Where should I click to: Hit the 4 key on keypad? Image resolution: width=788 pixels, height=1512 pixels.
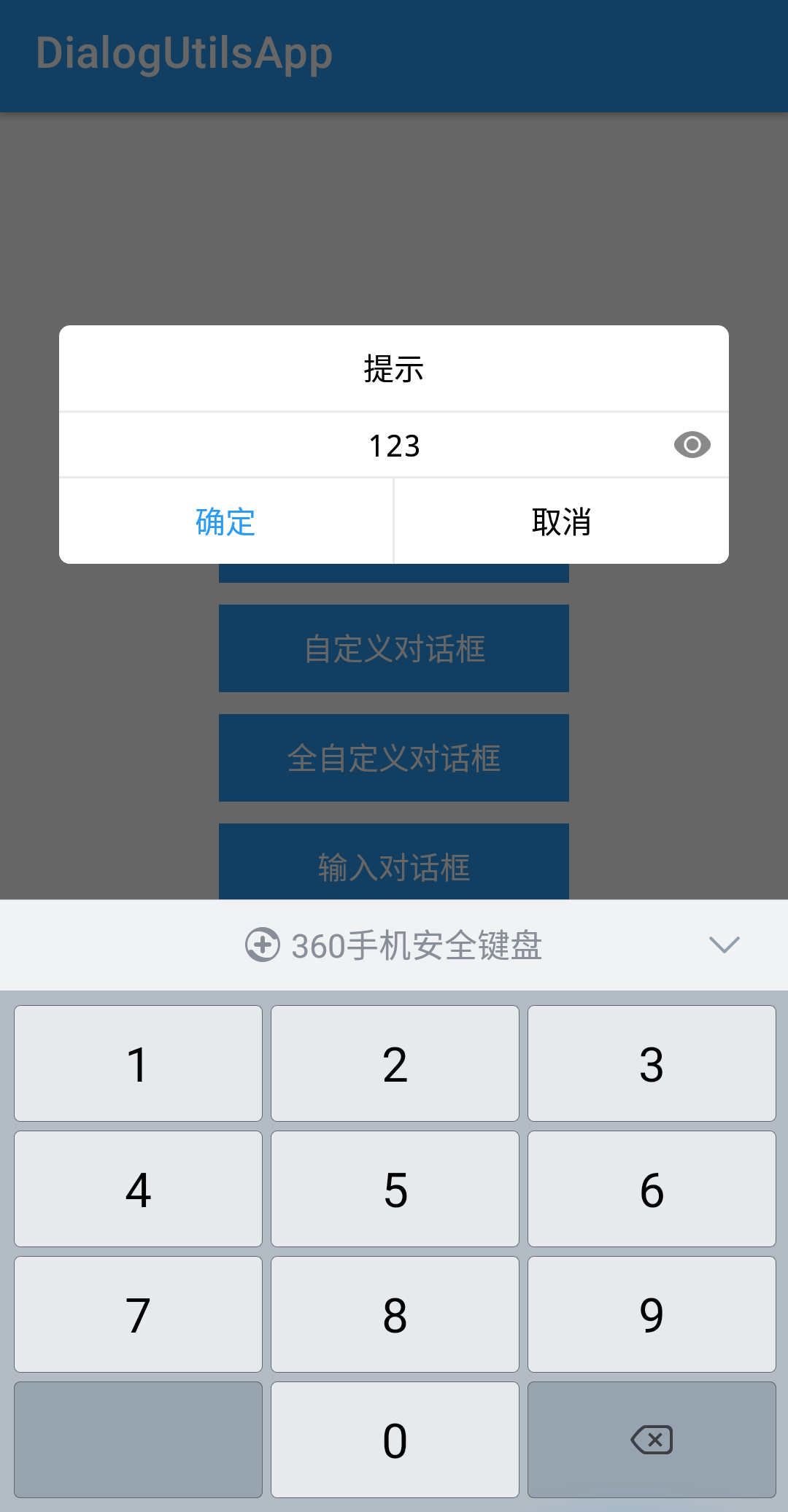click(138, 1189)
